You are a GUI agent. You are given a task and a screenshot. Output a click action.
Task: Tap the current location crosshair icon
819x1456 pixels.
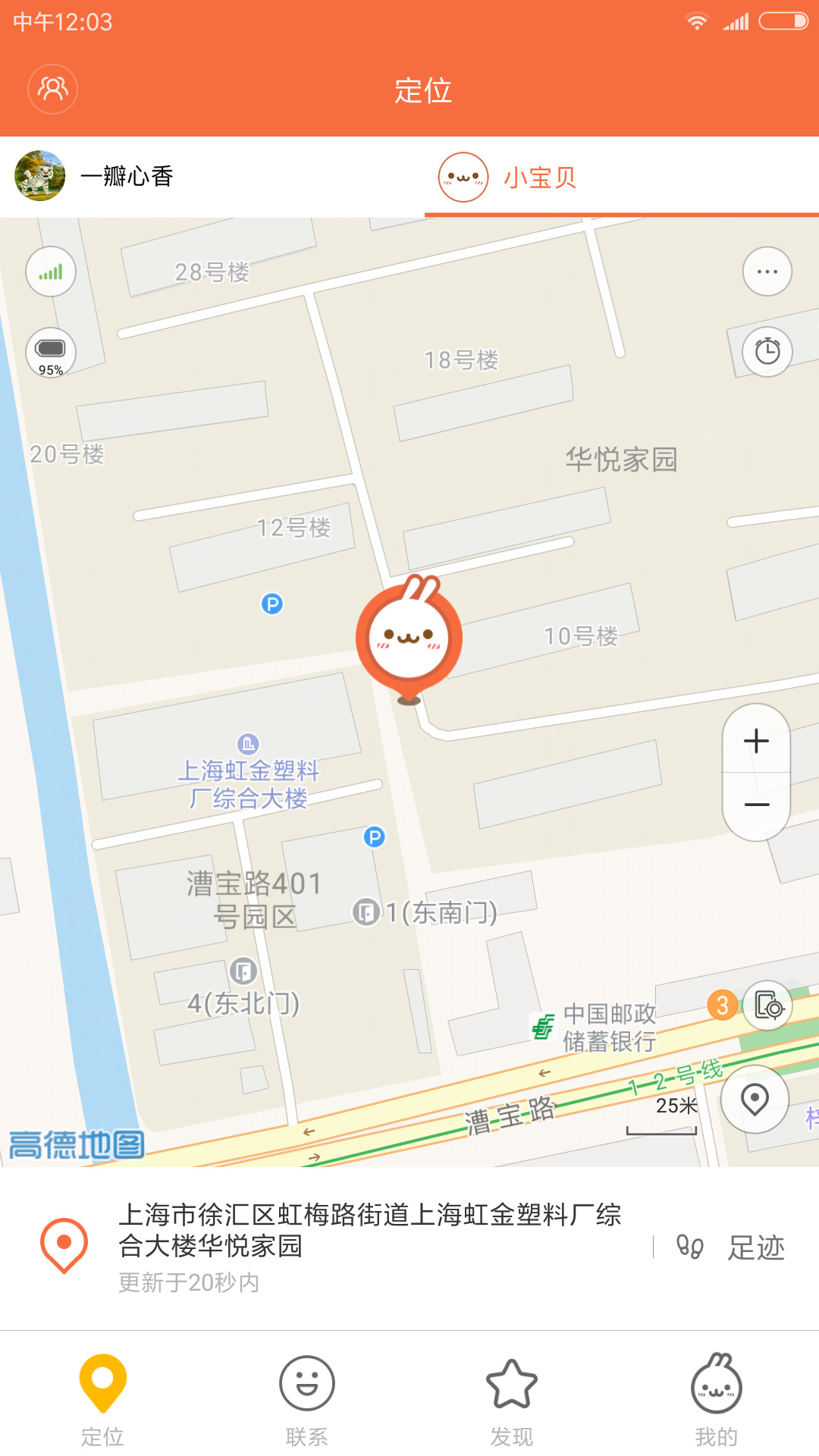(x=755, y=1098)
